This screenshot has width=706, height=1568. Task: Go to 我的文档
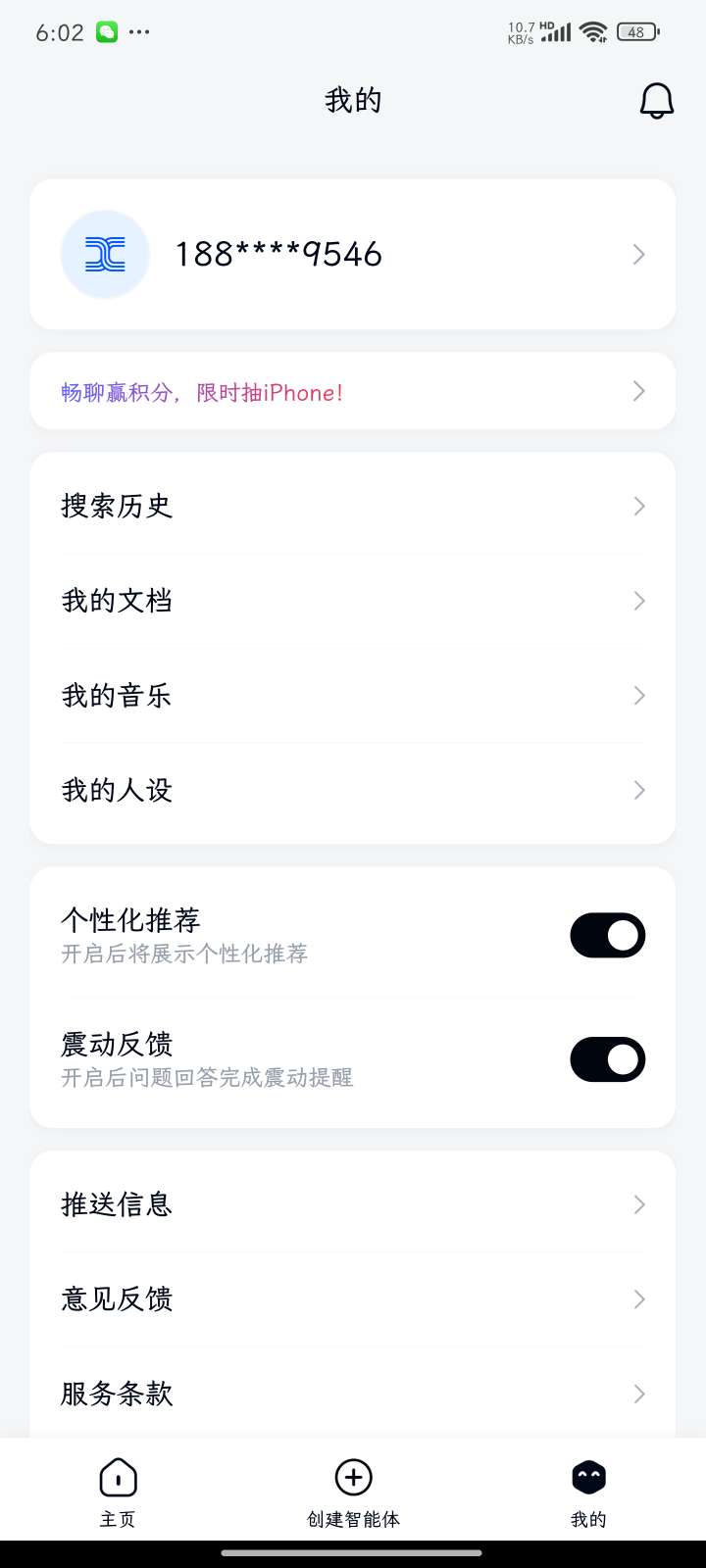point(353,601)
